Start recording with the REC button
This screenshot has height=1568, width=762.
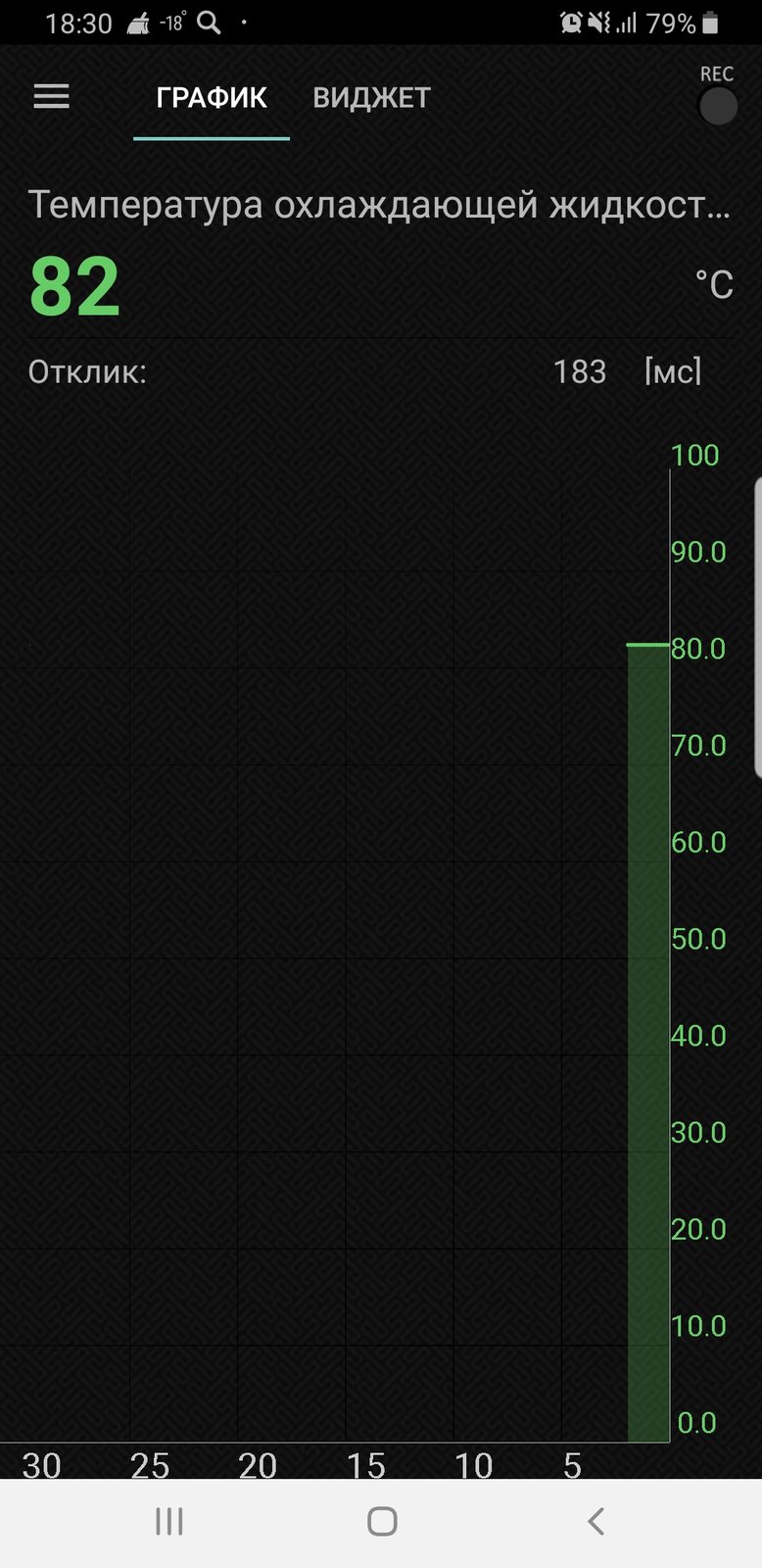[718, 105]
